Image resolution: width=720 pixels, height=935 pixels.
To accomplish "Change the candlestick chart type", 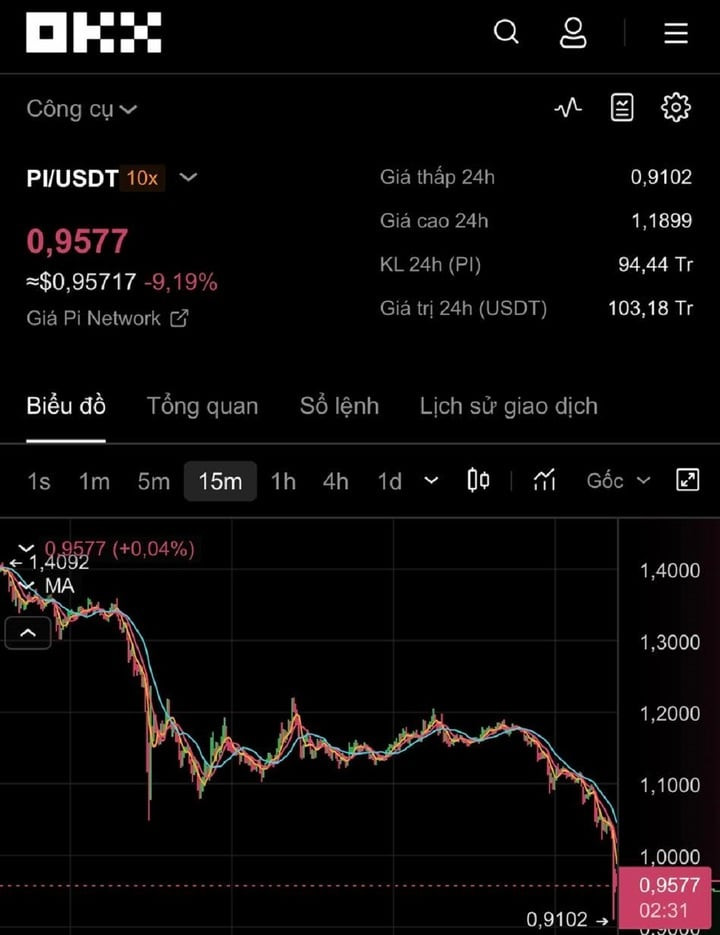I will pyautogui.click(x=478, y=481).
